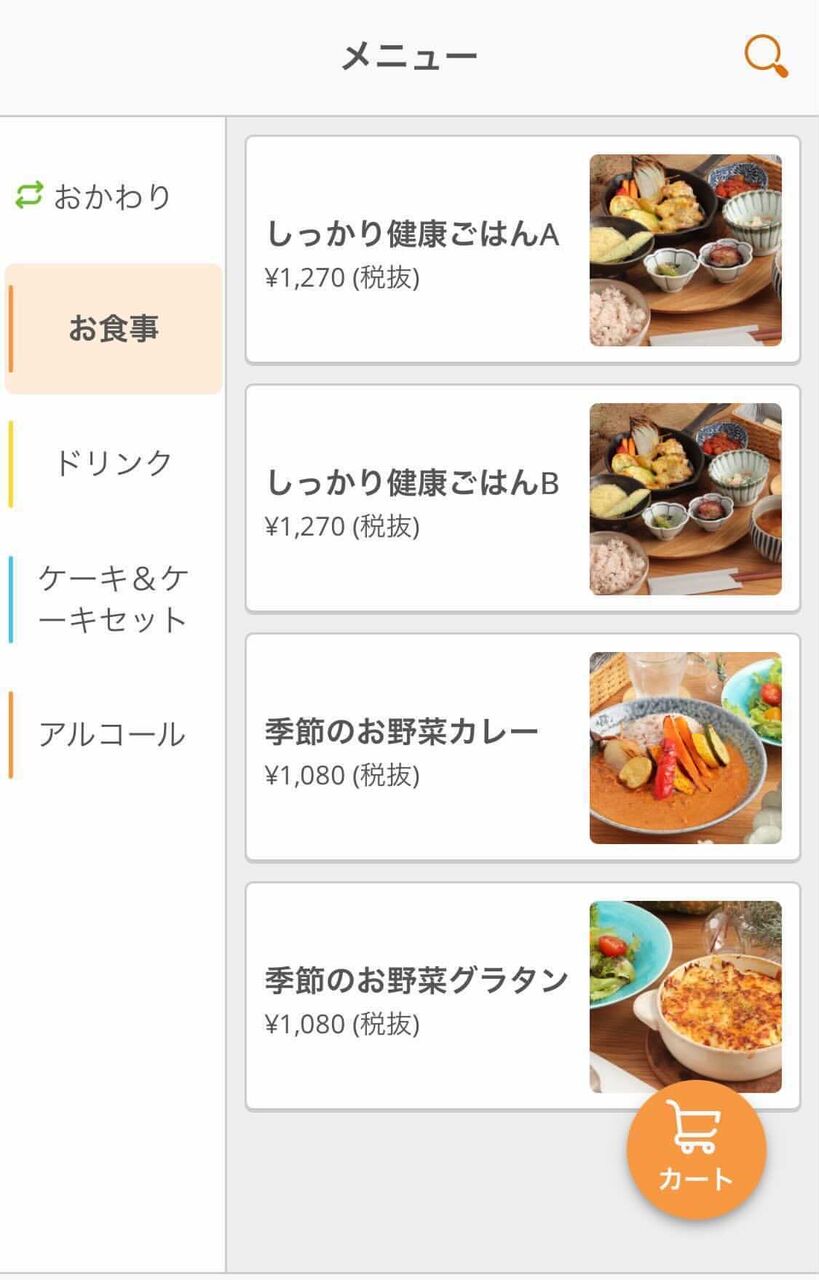
Task: Choose 季節のお野菜カレー
Action: pos(522,747)
